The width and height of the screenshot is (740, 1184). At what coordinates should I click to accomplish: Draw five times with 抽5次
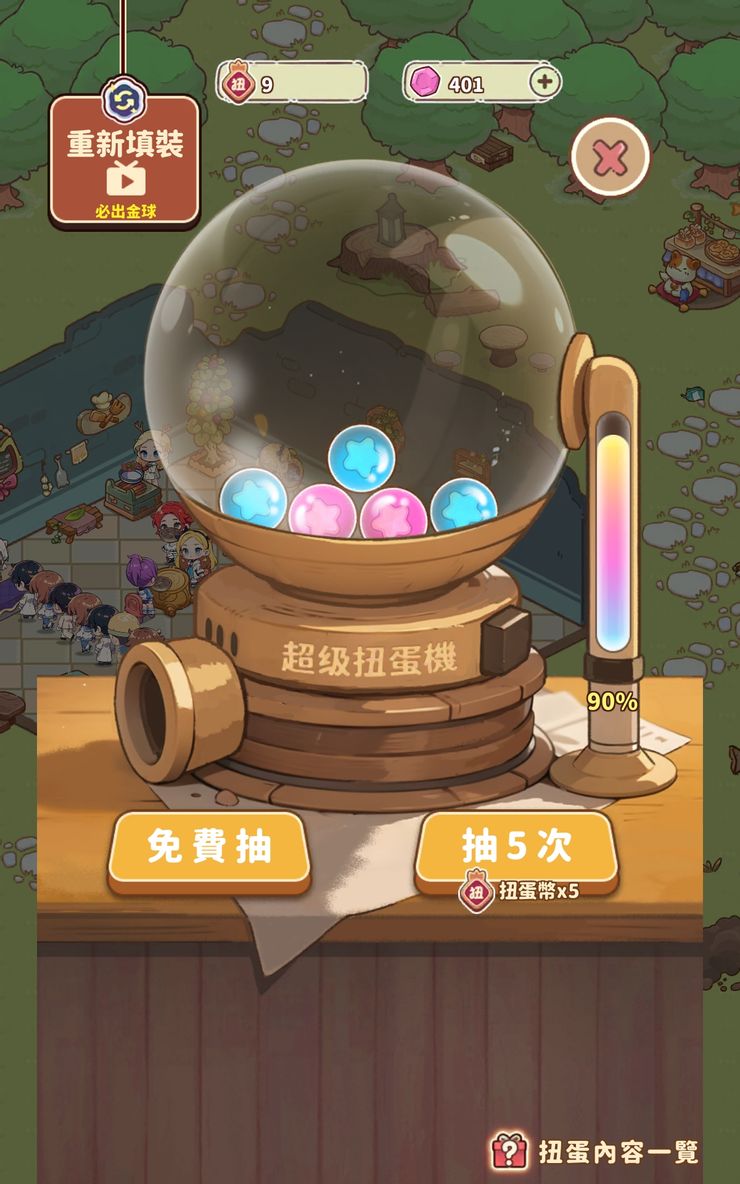(x=516, y=847)
